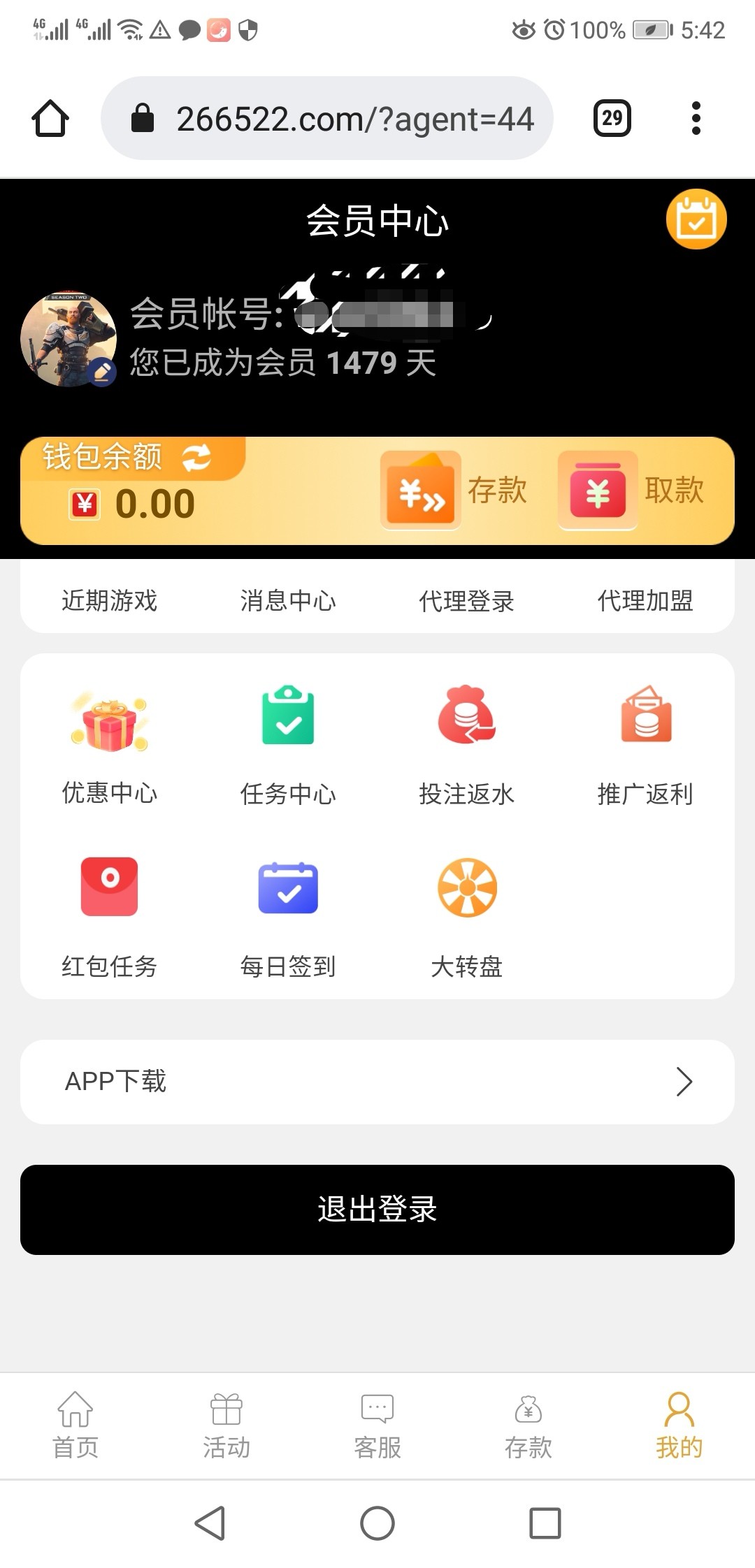The width and height of the screenshot is (755, 1568).
Task: Open the browser overflow menu
Action: (x=696, y=118)
